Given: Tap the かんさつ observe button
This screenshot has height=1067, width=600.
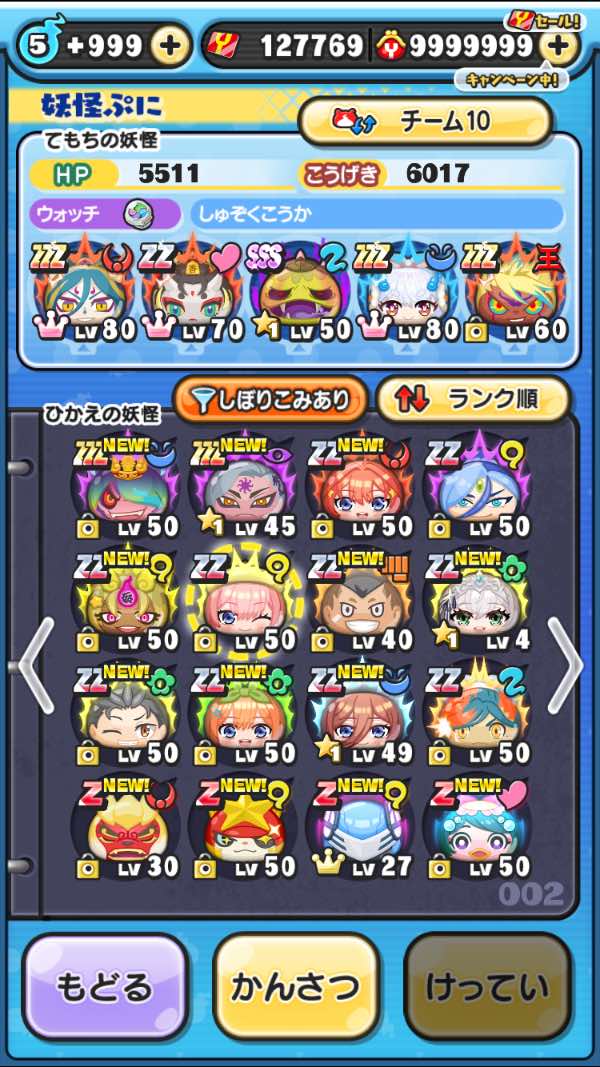Looking at the screenshot, I should [296, 986].
